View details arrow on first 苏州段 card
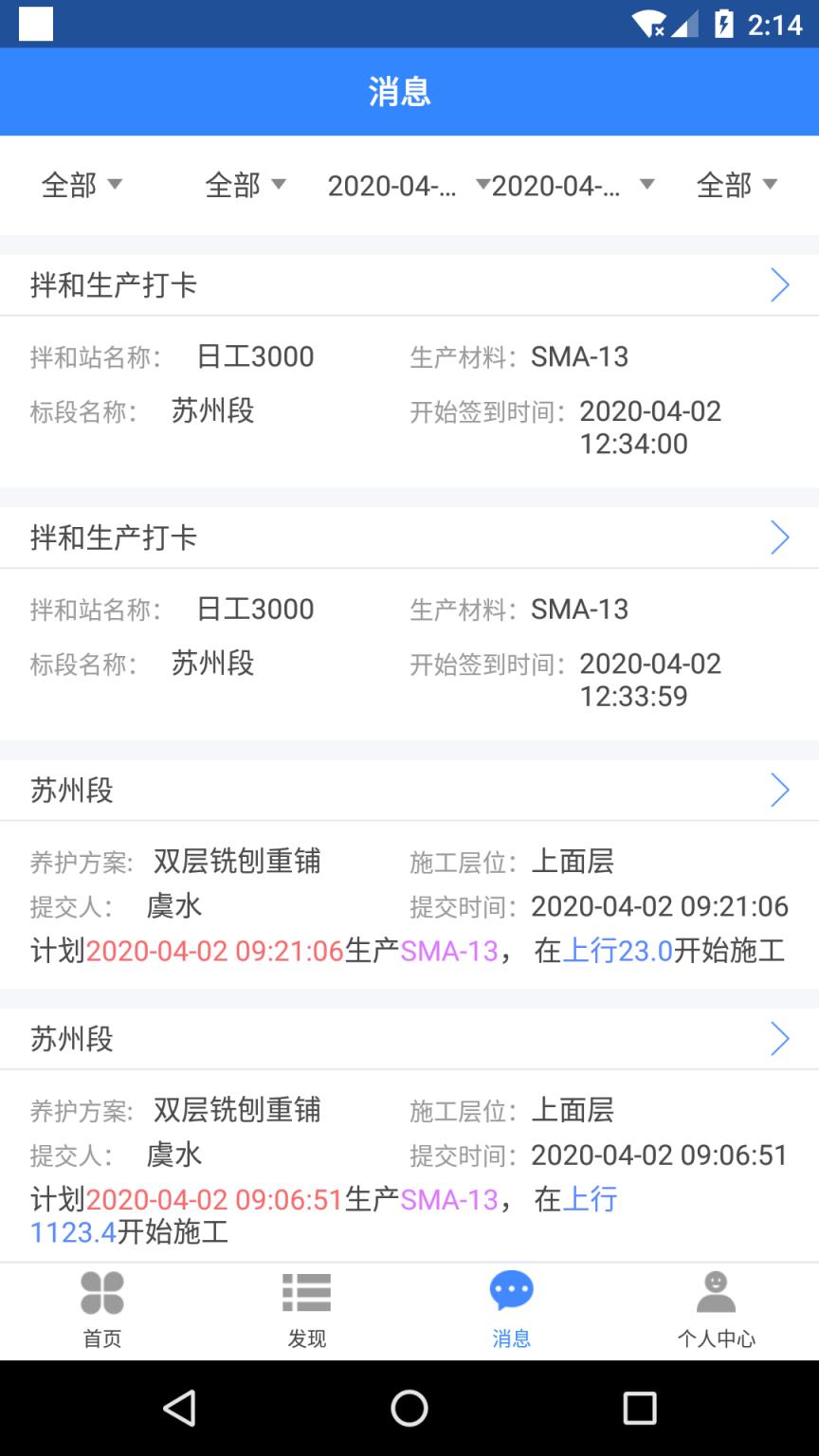 779,789
